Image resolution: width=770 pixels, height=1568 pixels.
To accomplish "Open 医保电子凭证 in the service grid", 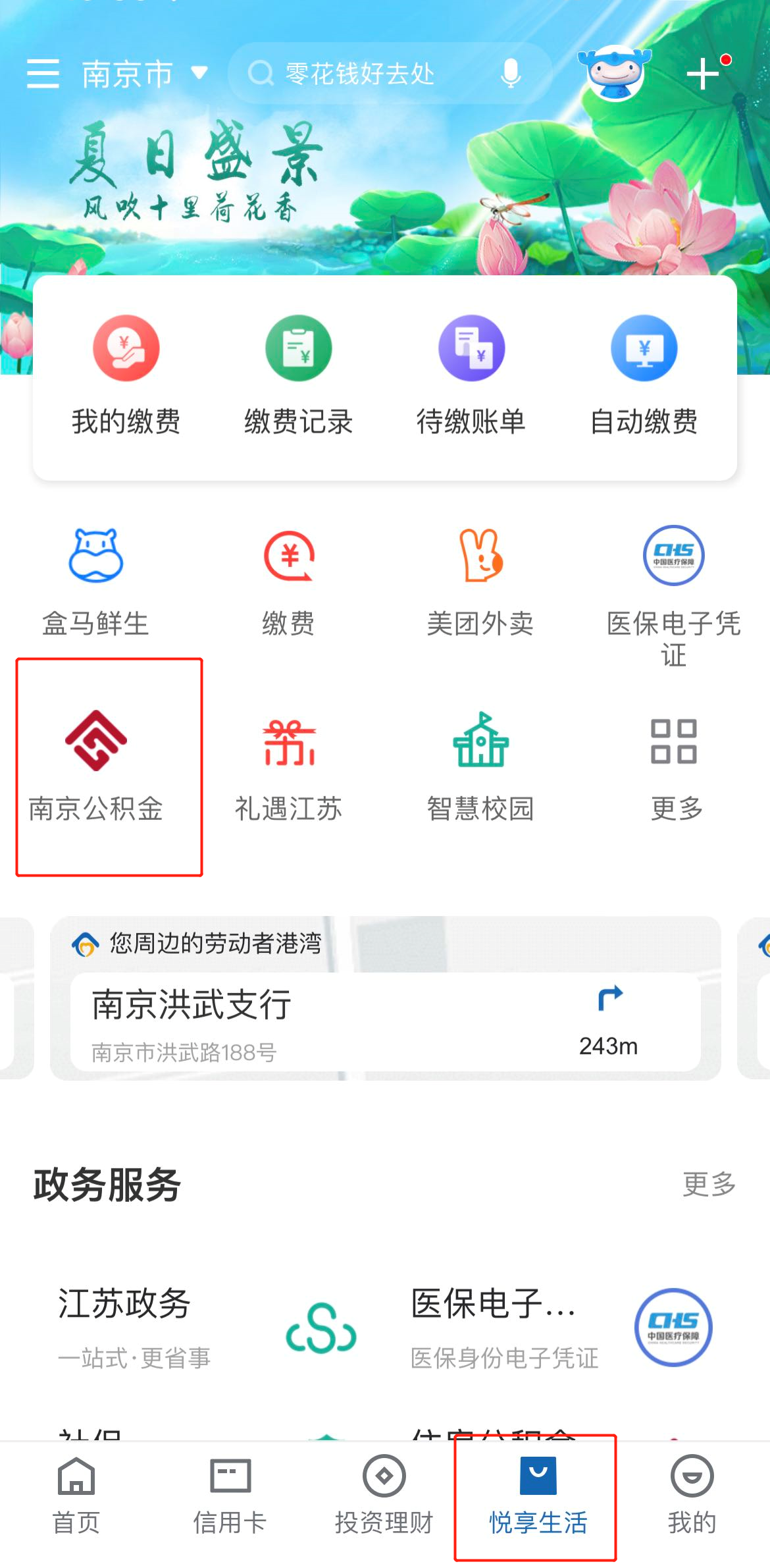I will click(673, 593).
